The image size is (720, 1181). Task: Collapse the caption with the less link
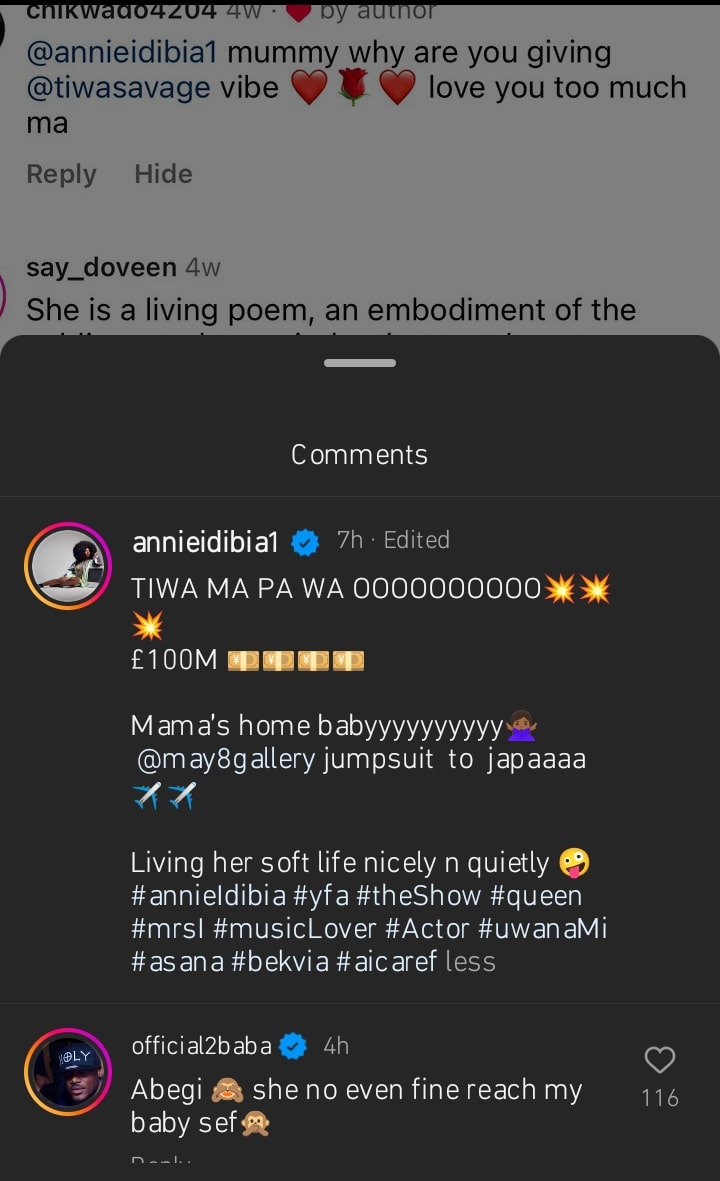[x=470, y=962]
